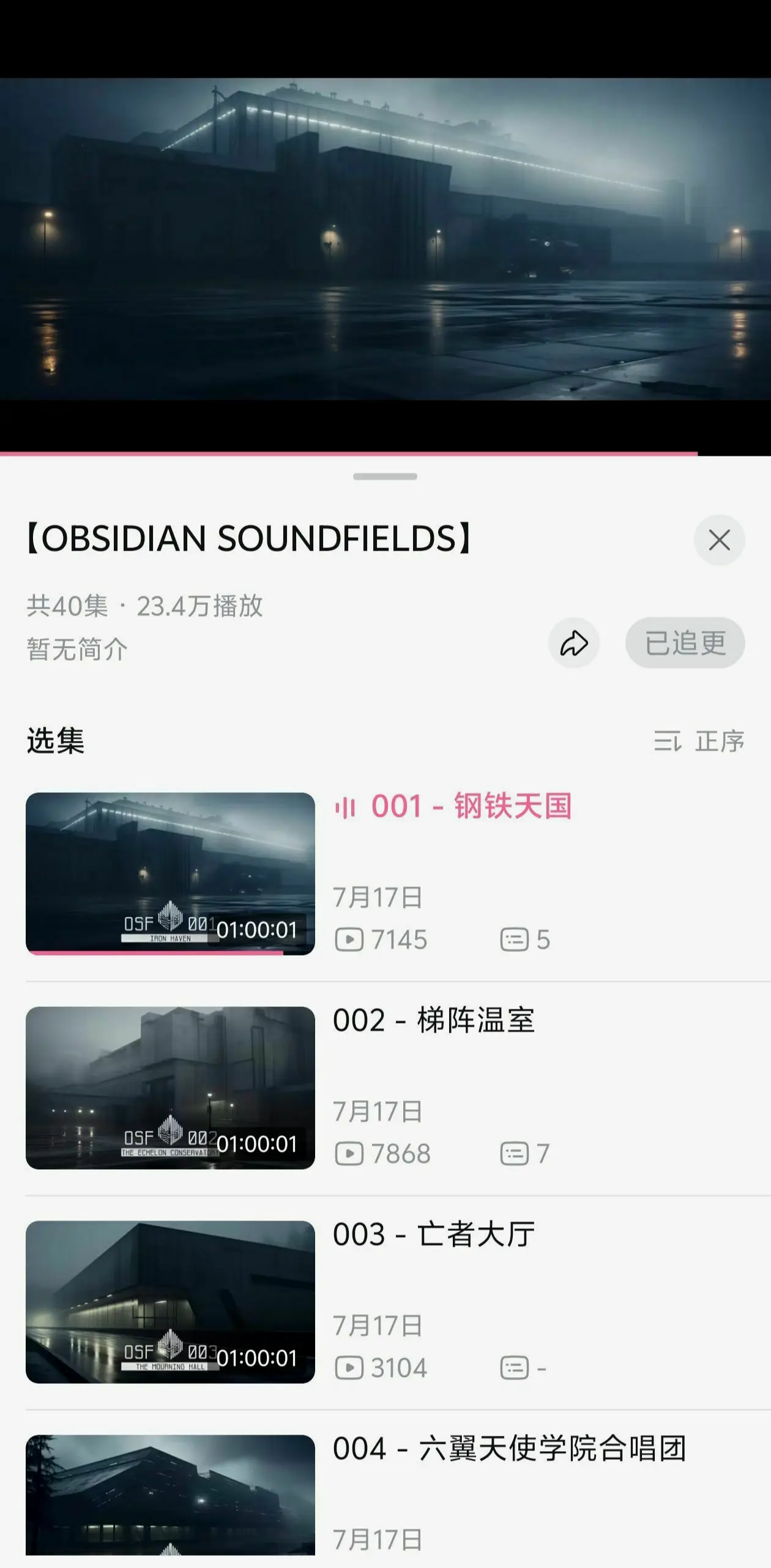This screenshot has width=771, height=1568.
Task: Tap the panel drag handle
Action: [385, 477]
